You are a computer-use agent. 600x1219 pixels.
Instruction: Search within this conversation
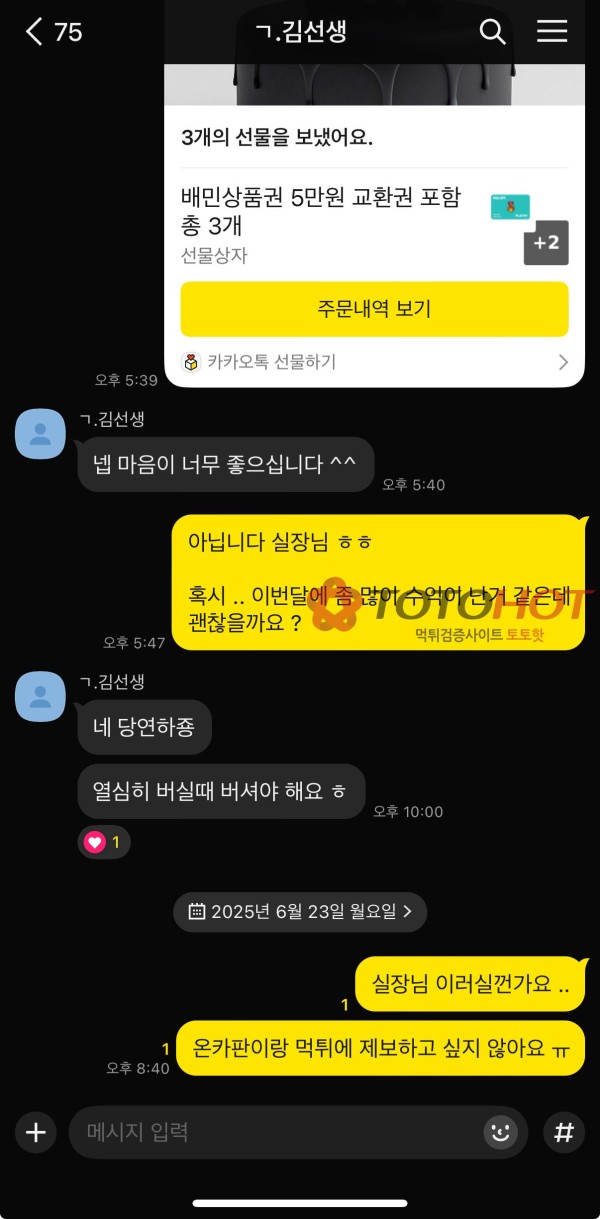pyautogui.click(x=493, y=32)
